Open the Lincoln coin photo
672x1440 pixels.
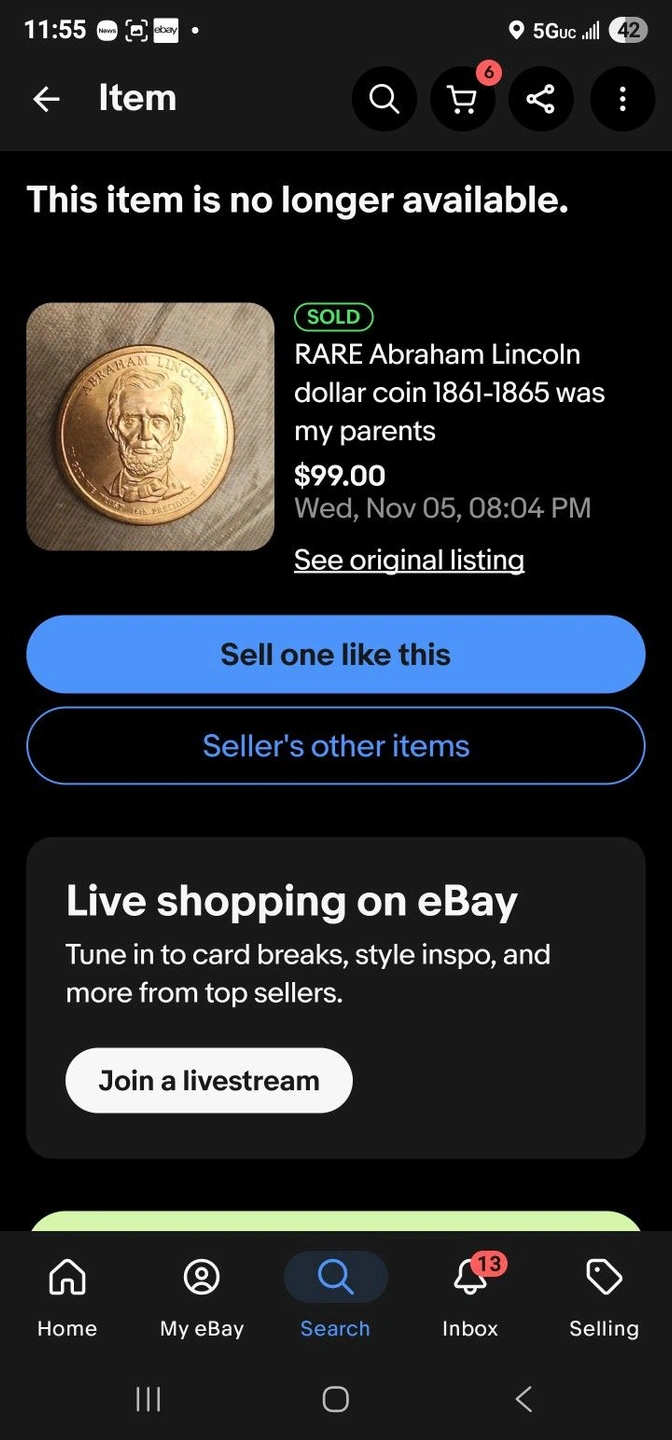point(150,426)
